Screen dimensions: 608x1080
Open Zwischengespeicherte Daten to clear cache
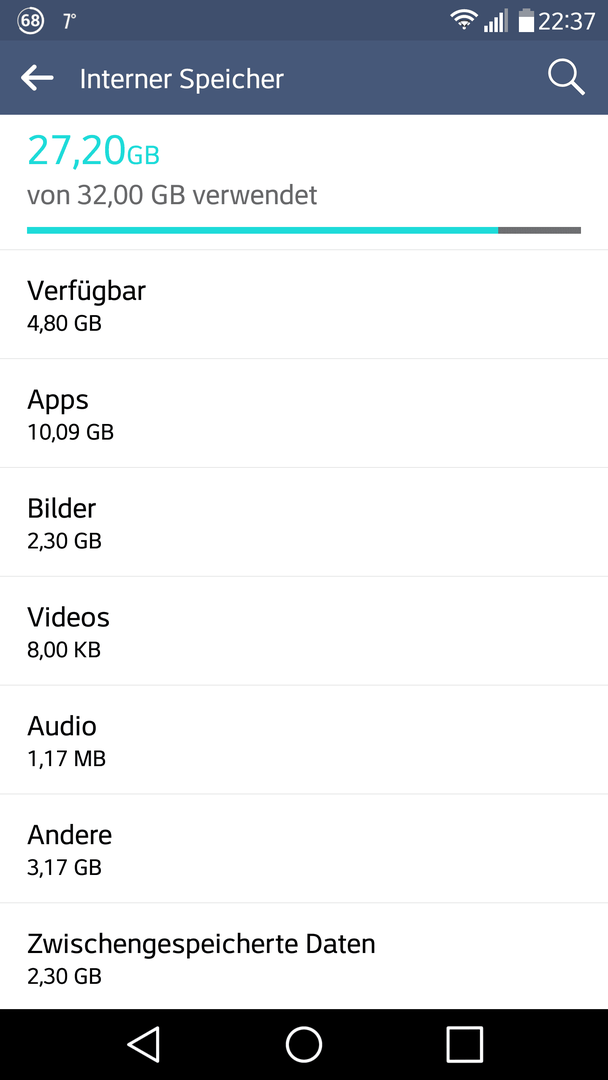[304, 957]
